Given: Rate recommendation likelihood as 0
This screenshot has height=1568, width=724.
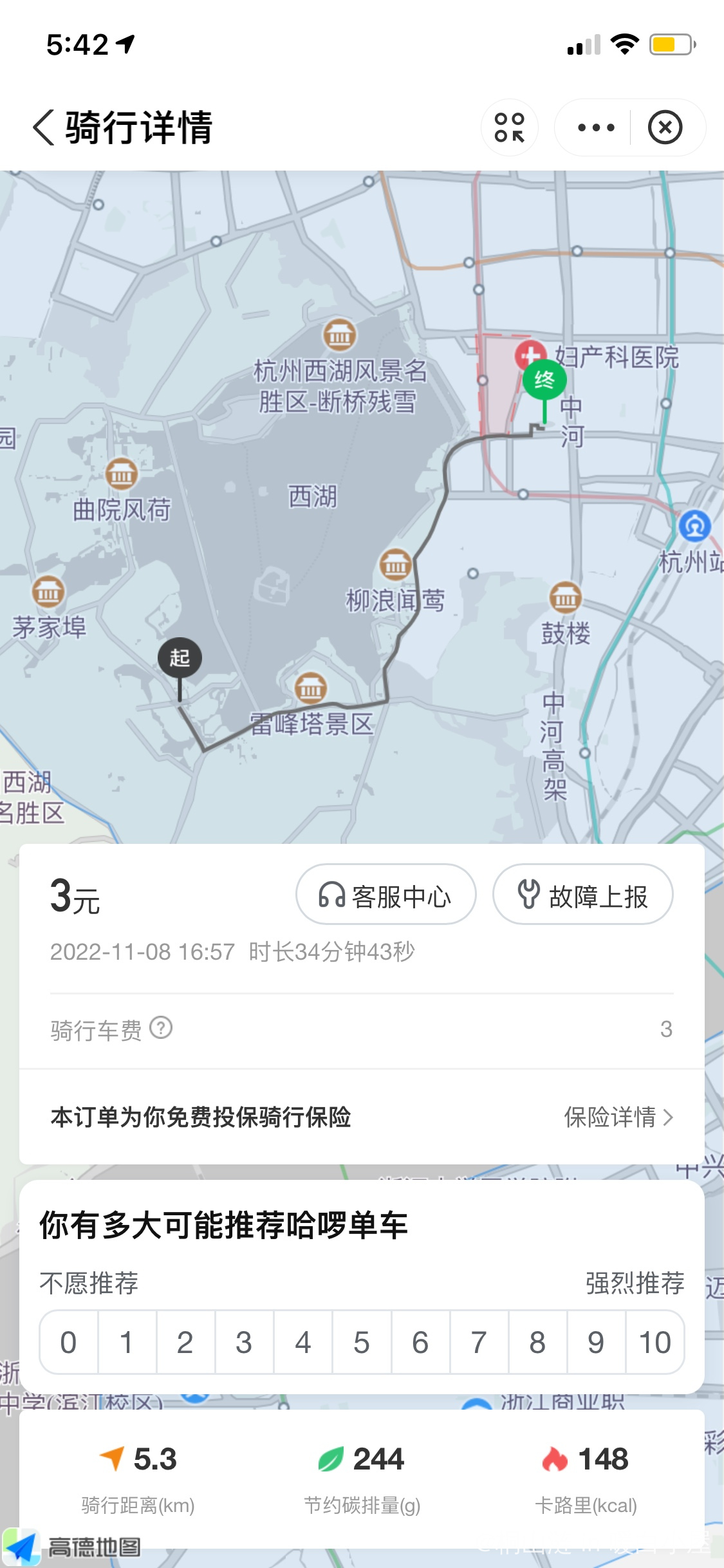Looking at the screenshot, I should 69,1342.
